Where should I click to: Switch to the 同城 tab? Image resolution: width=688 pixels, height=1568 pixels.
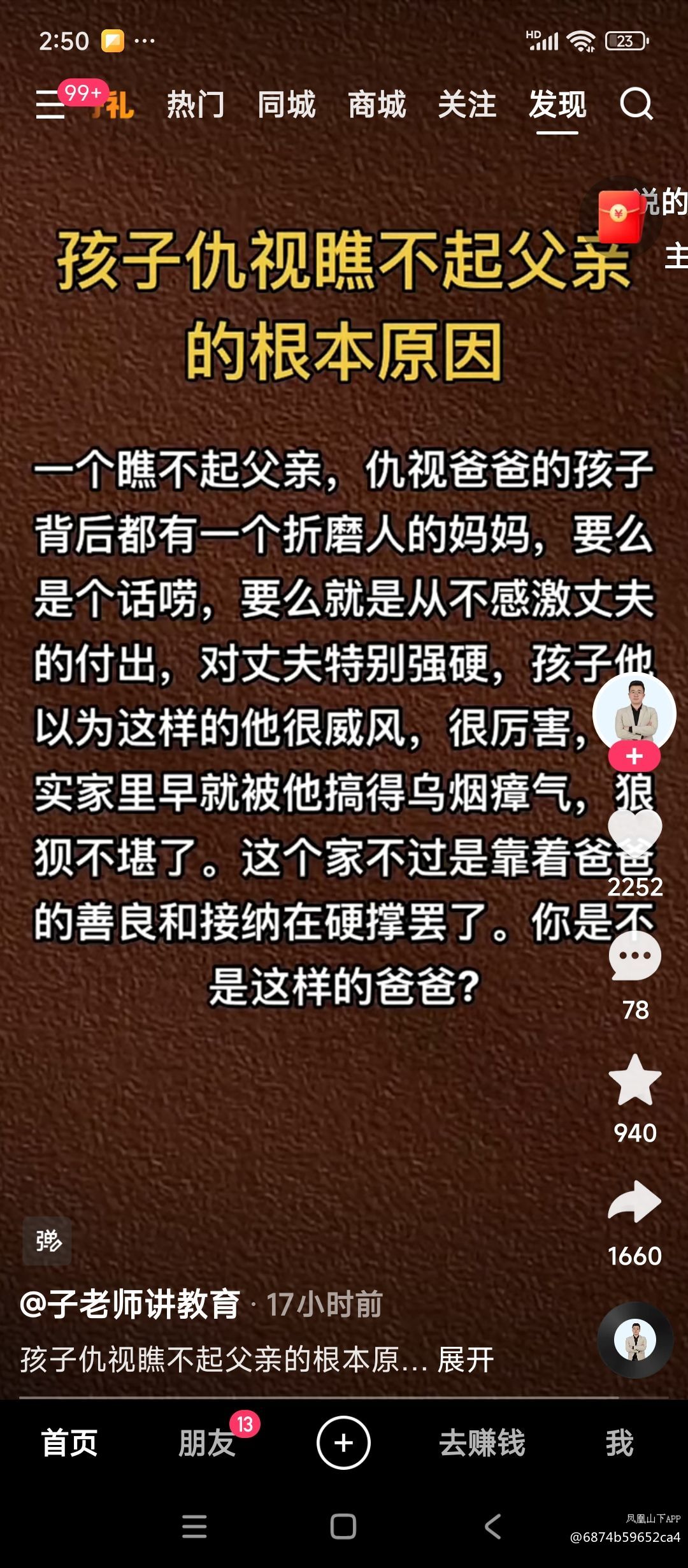pyautogui.click(x=286, y=105)
